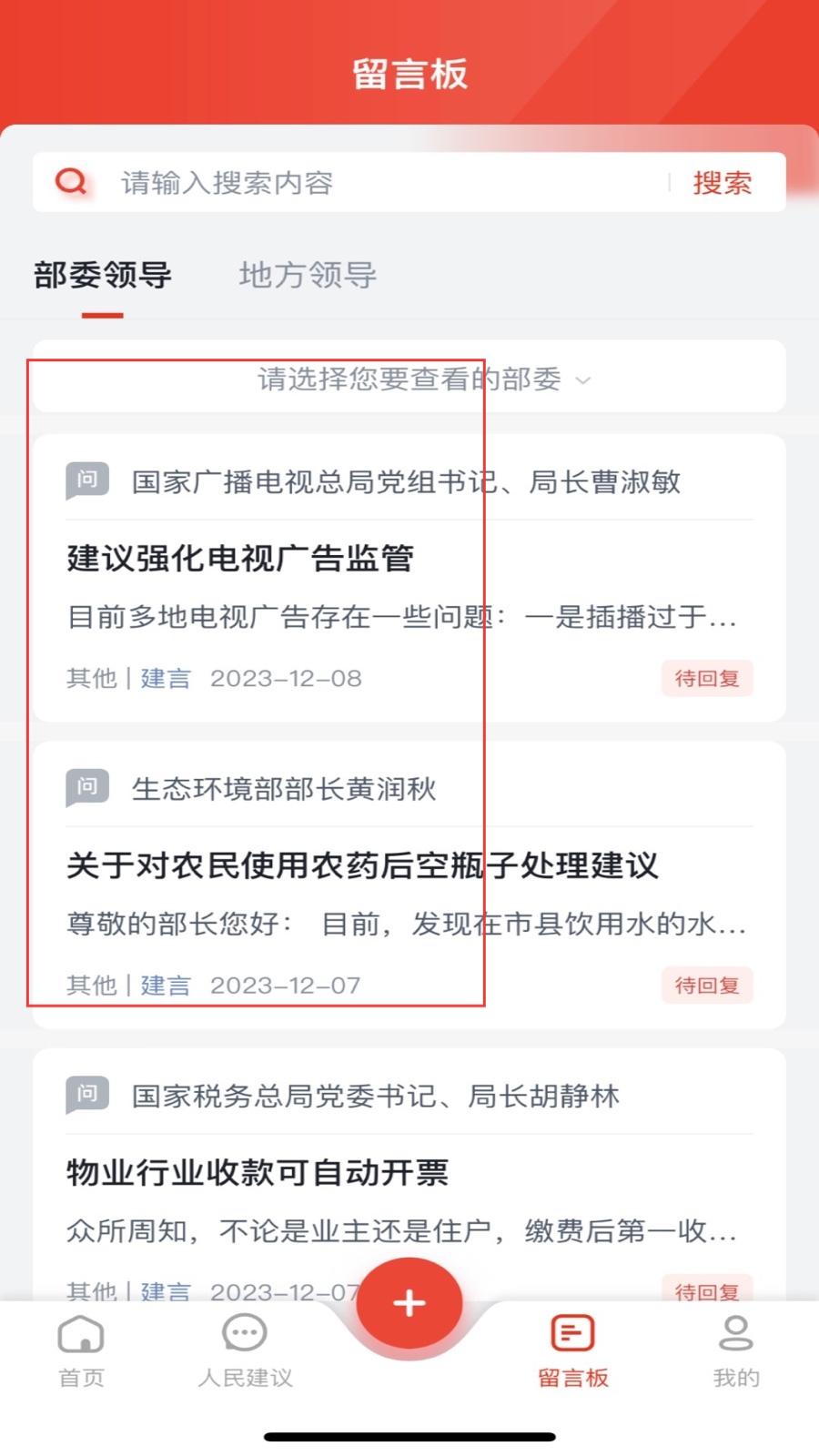Select the 留言板 bottom tab
The image size is (819, 1456).
click(573, 1351)
